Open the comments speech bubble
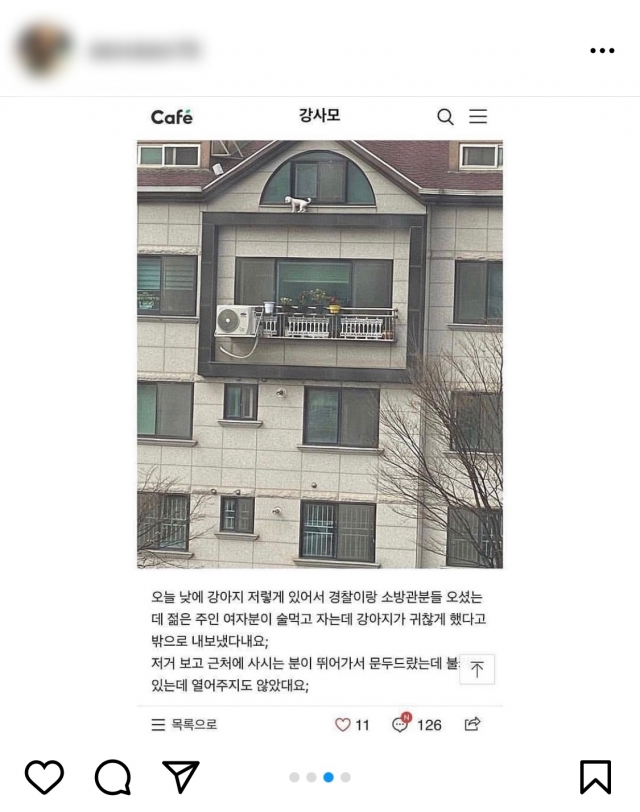The image size is (640, 812). (113, 777)
